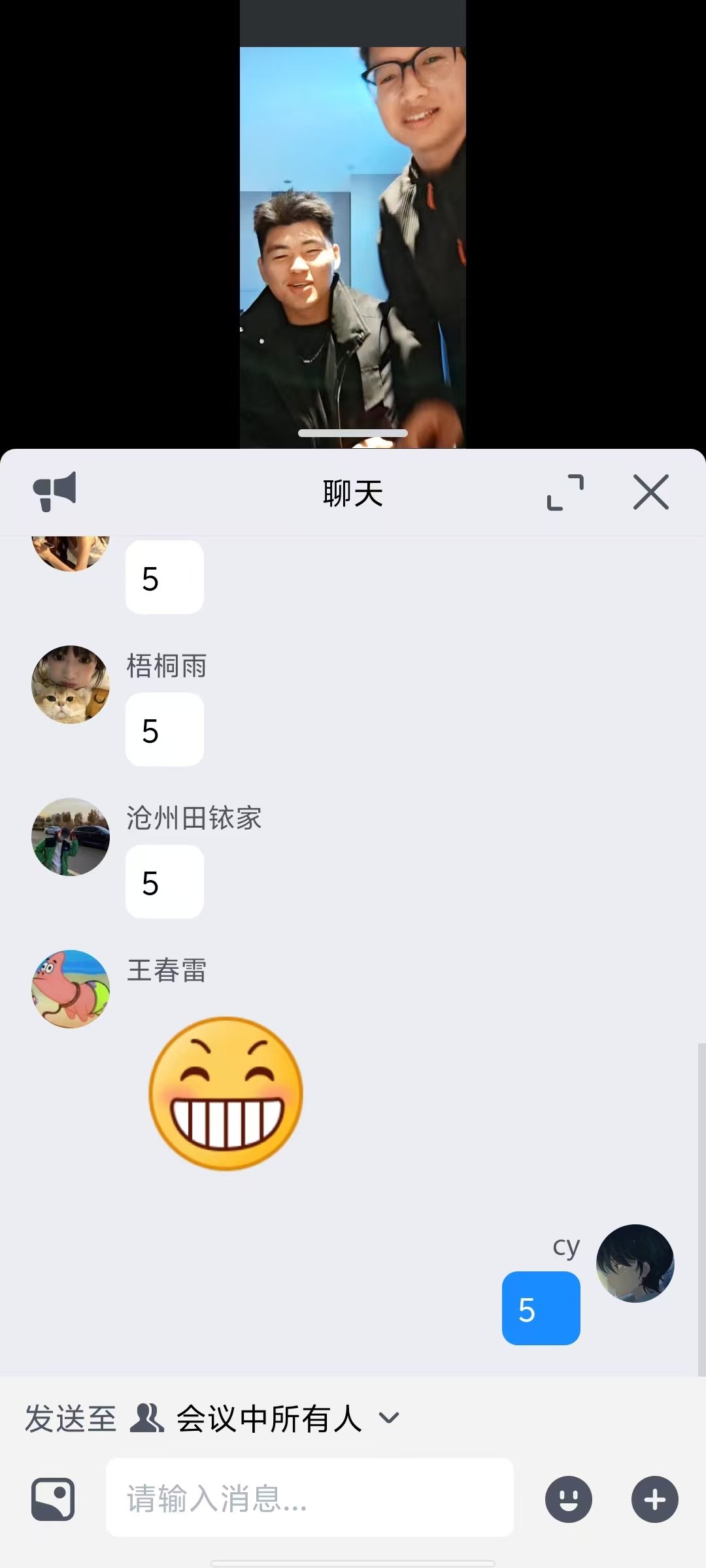Screen dimensions: 706x1568
Task: Open the plus attachments button
Action: pos(654,1499)
